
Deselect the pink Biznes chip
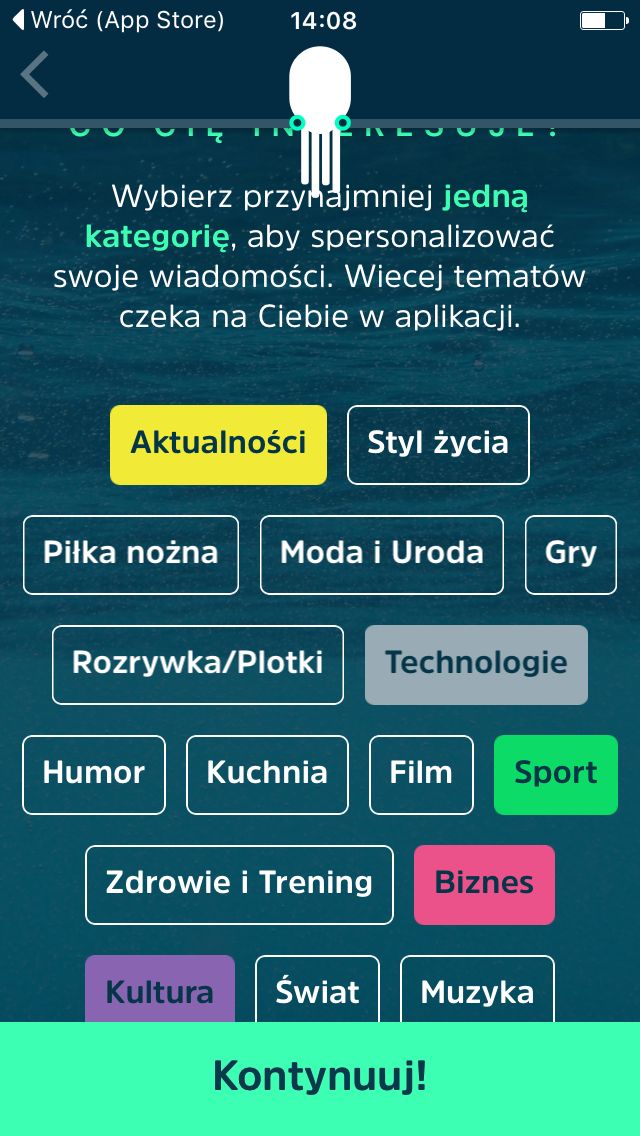tap(484, 885)
